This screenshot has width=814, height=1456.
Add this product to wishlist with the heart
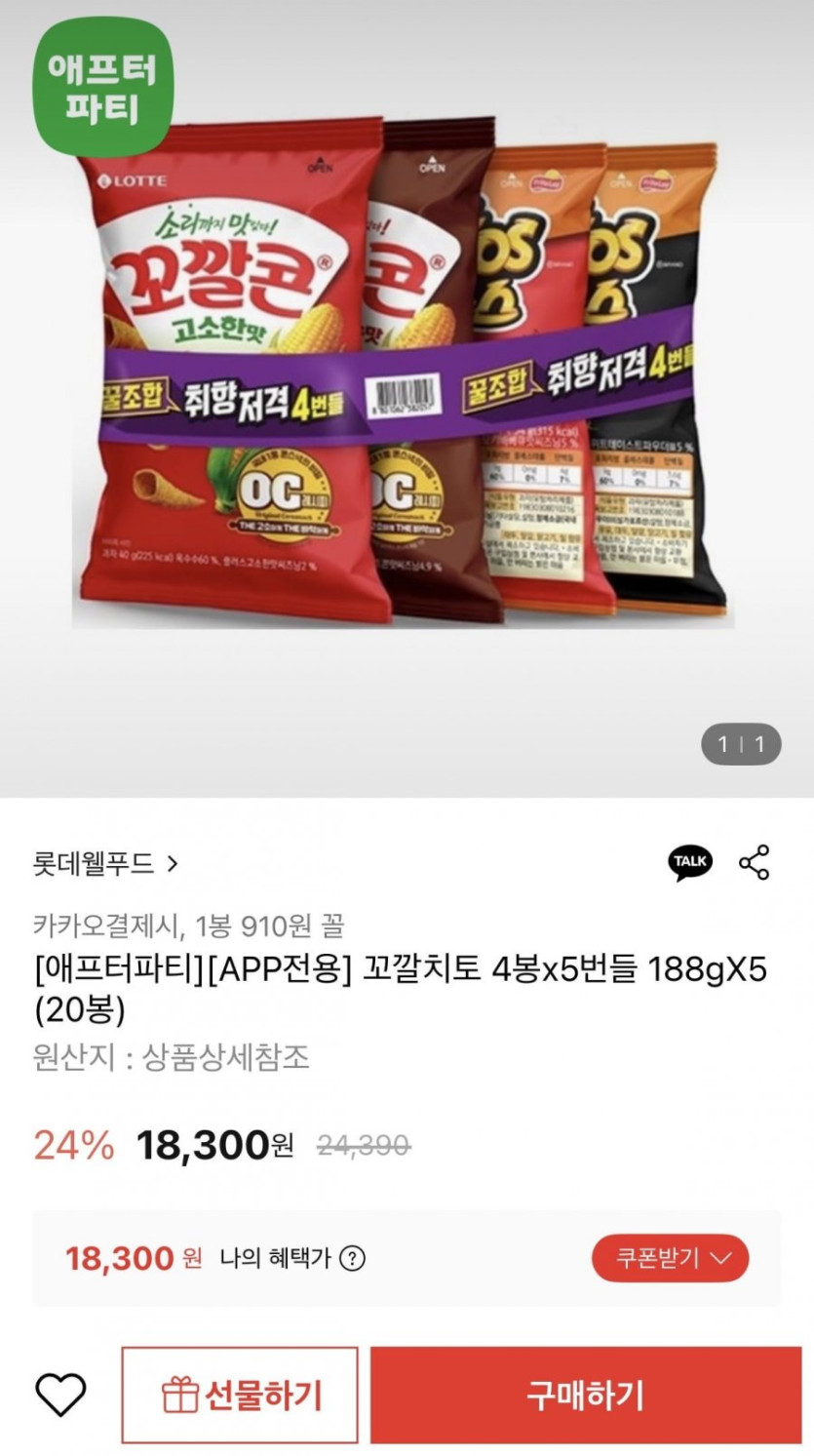coord(60,1395)
